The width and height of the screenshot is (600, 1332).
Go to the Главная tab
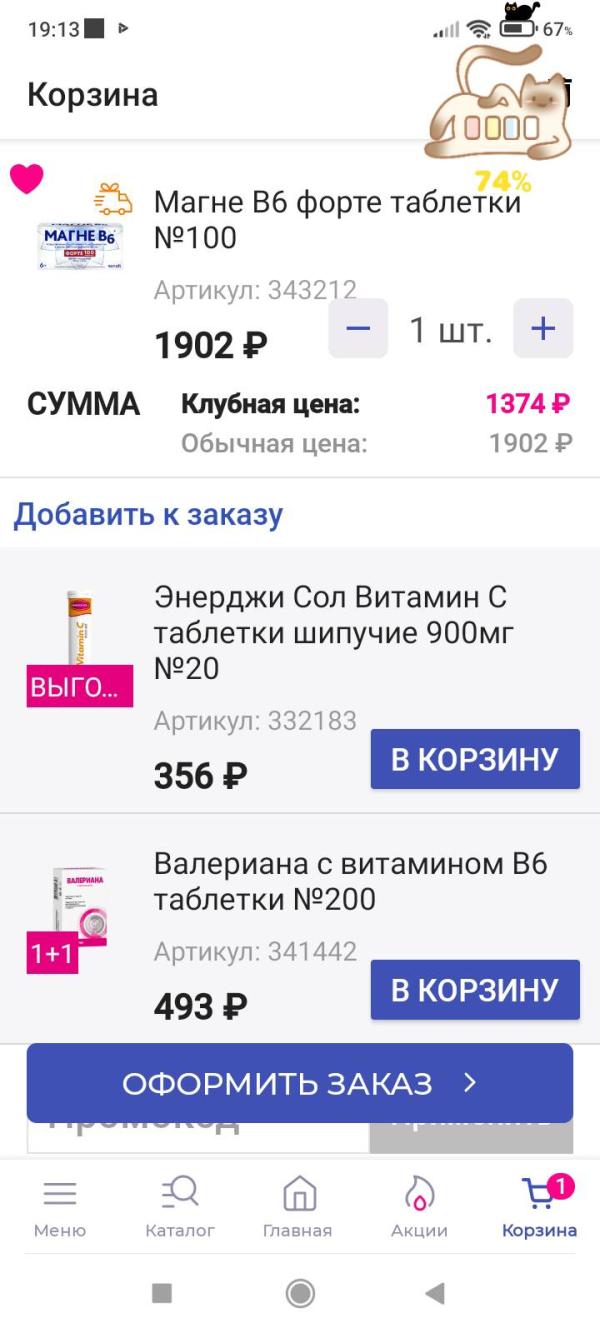pos(298,1207)
